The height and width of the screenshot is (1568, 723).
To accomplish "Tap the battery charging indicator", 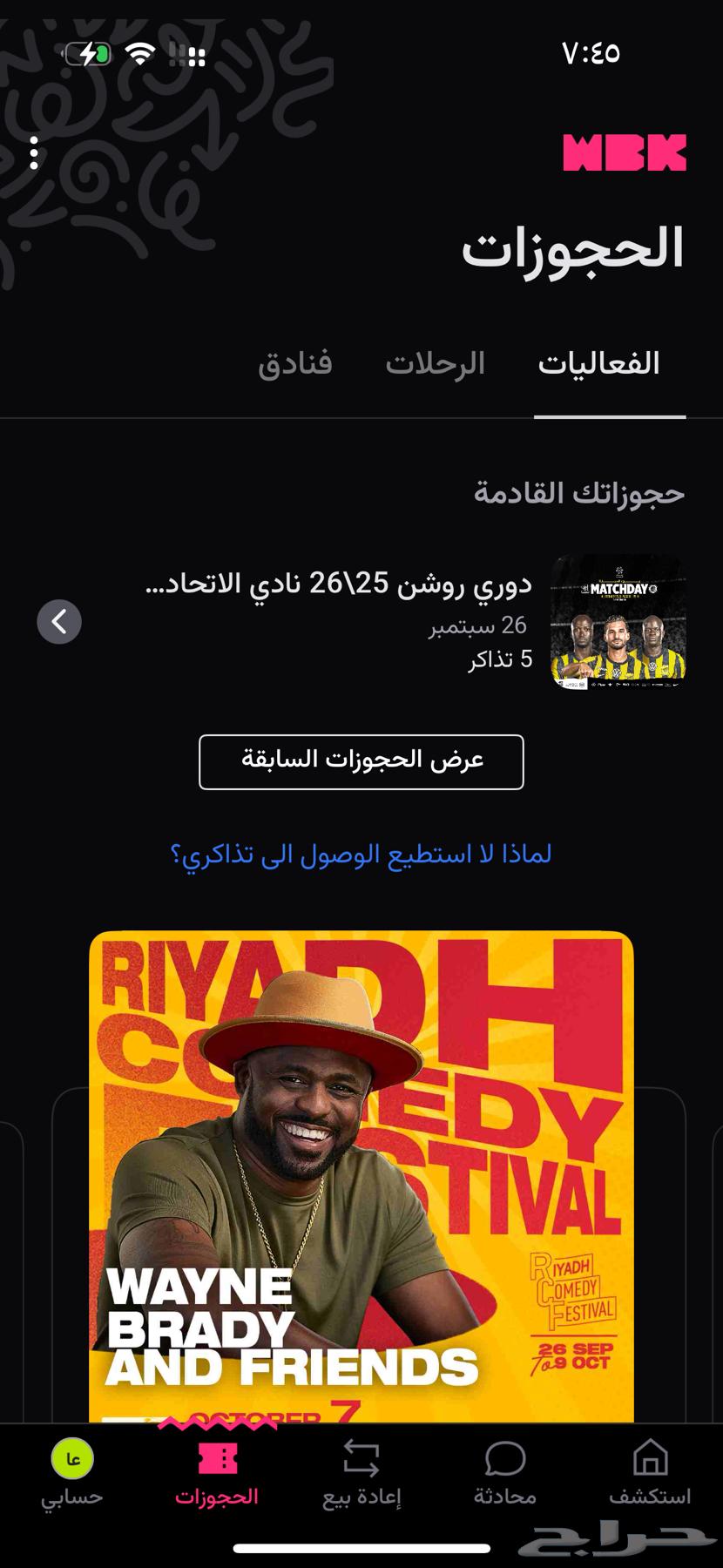I will pos(87,52).
